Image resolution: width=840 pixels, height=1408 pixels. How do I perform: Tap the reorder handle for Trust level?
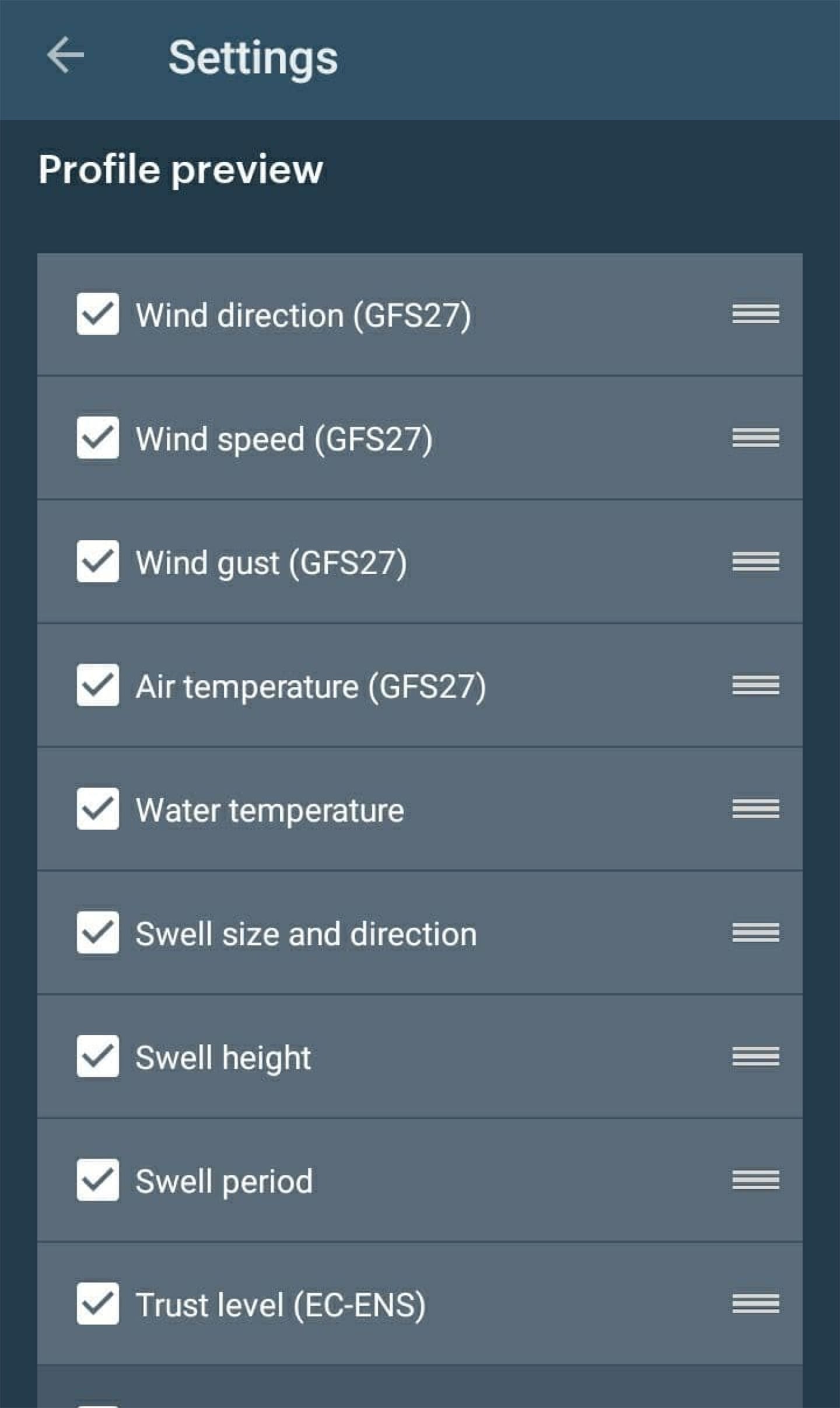coord(755,1304)
